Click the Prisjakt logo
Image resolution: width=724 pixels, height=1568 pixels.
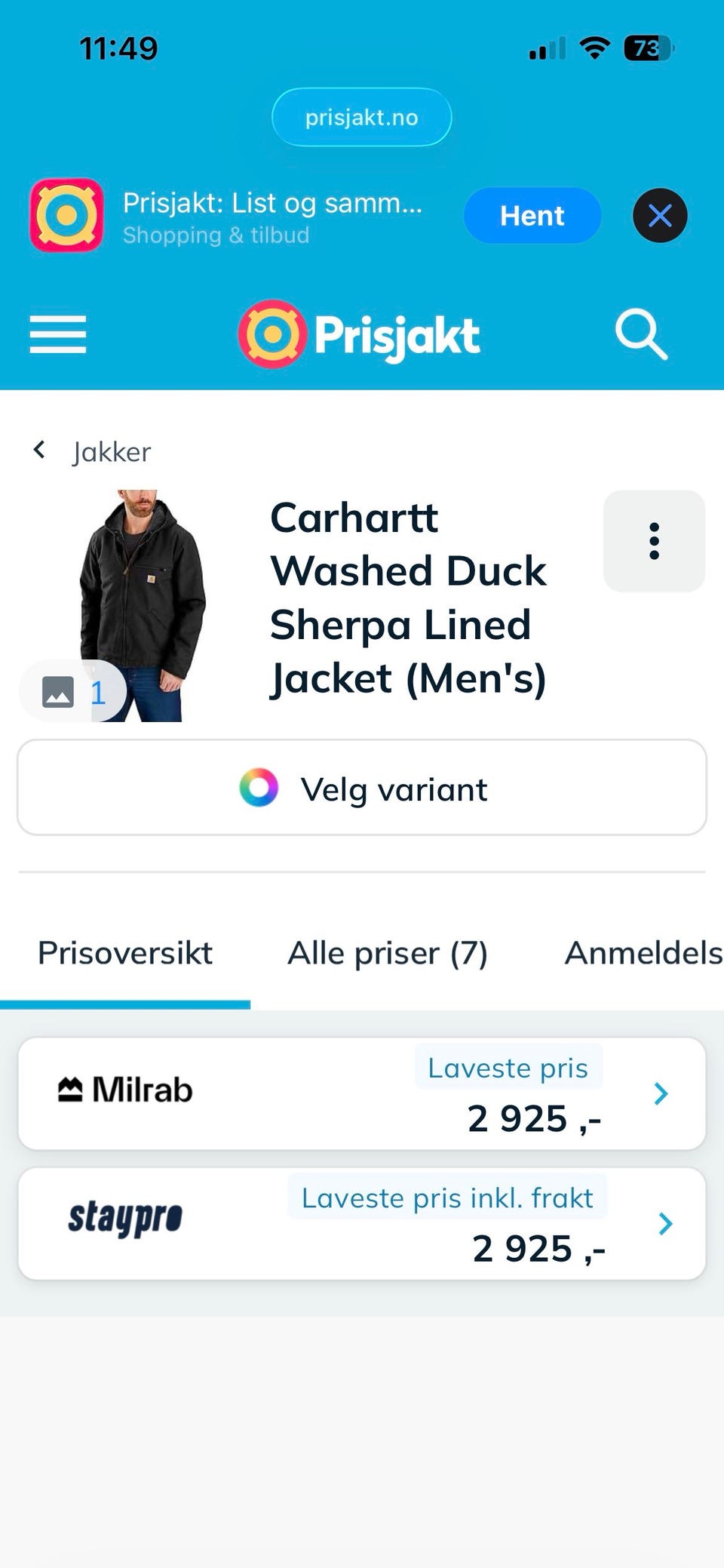click(358, 334)
